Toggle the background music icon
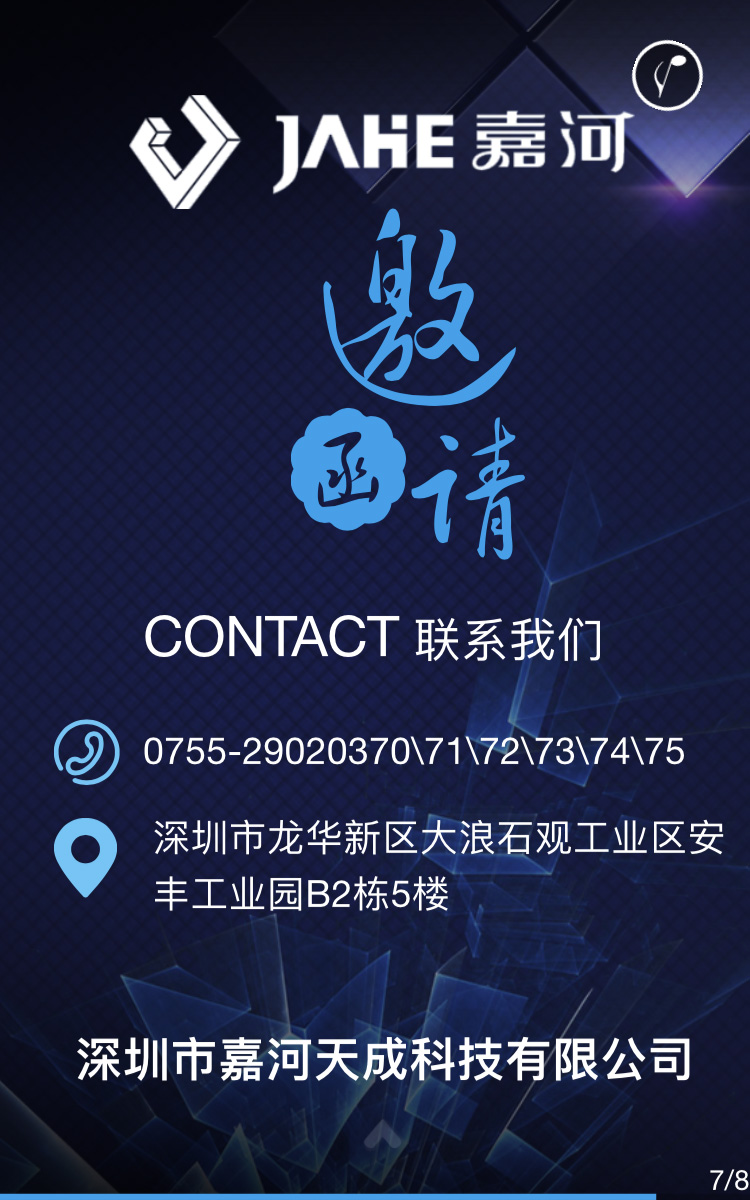This screenshot has width=750, height=1200. tap(667, 75)
